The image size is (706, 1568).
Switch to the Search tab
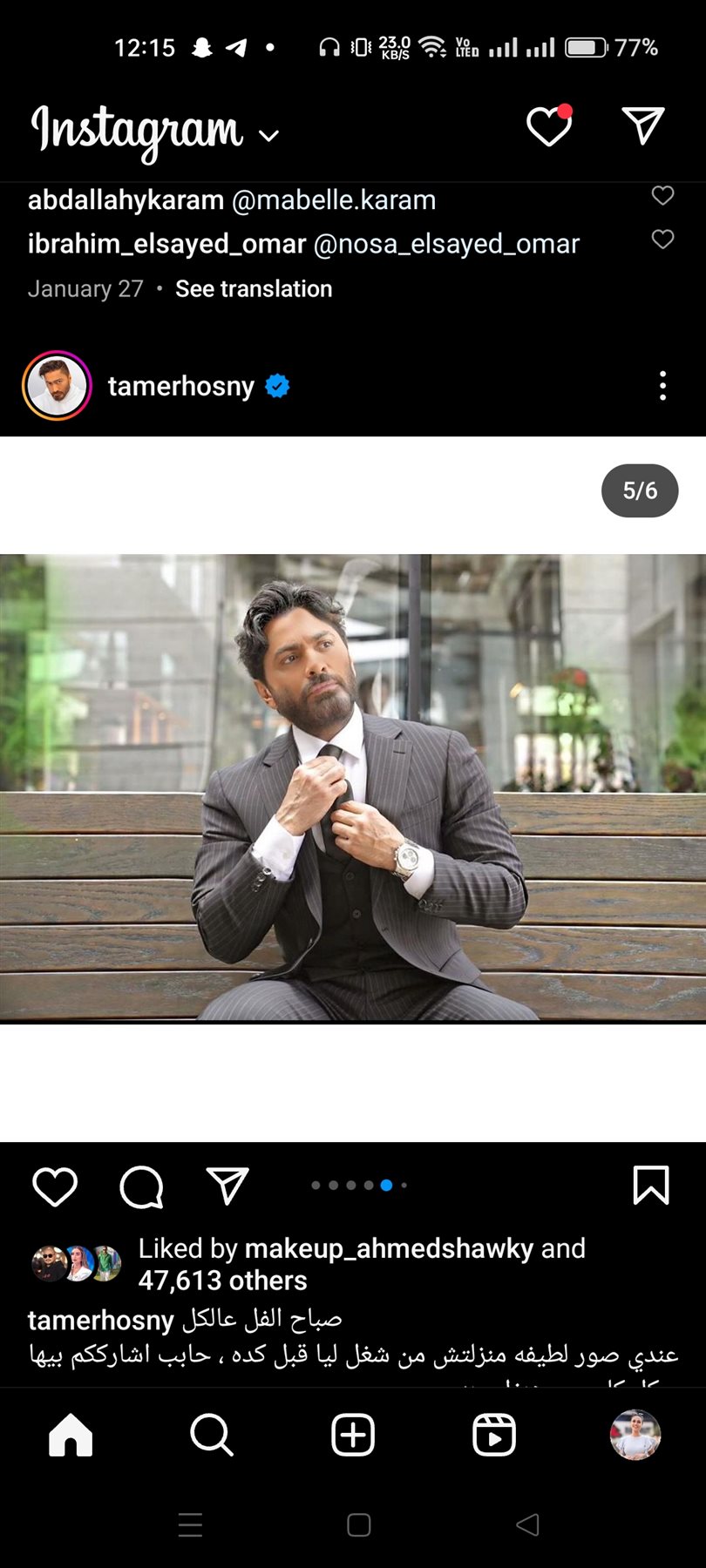(x=211, y=1435)
